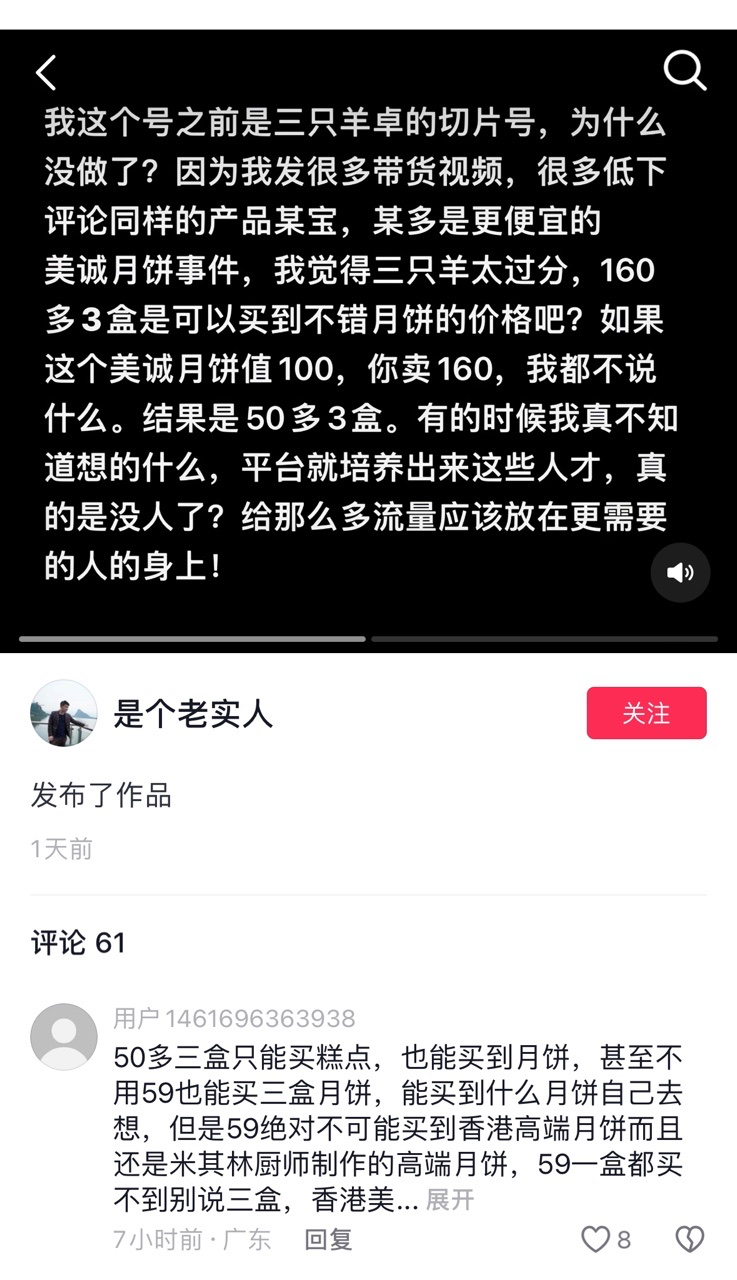This screenshot has height=1280, width=737.
Task: Expand the truncated comment via 展开
Action: pos(450,1199)
